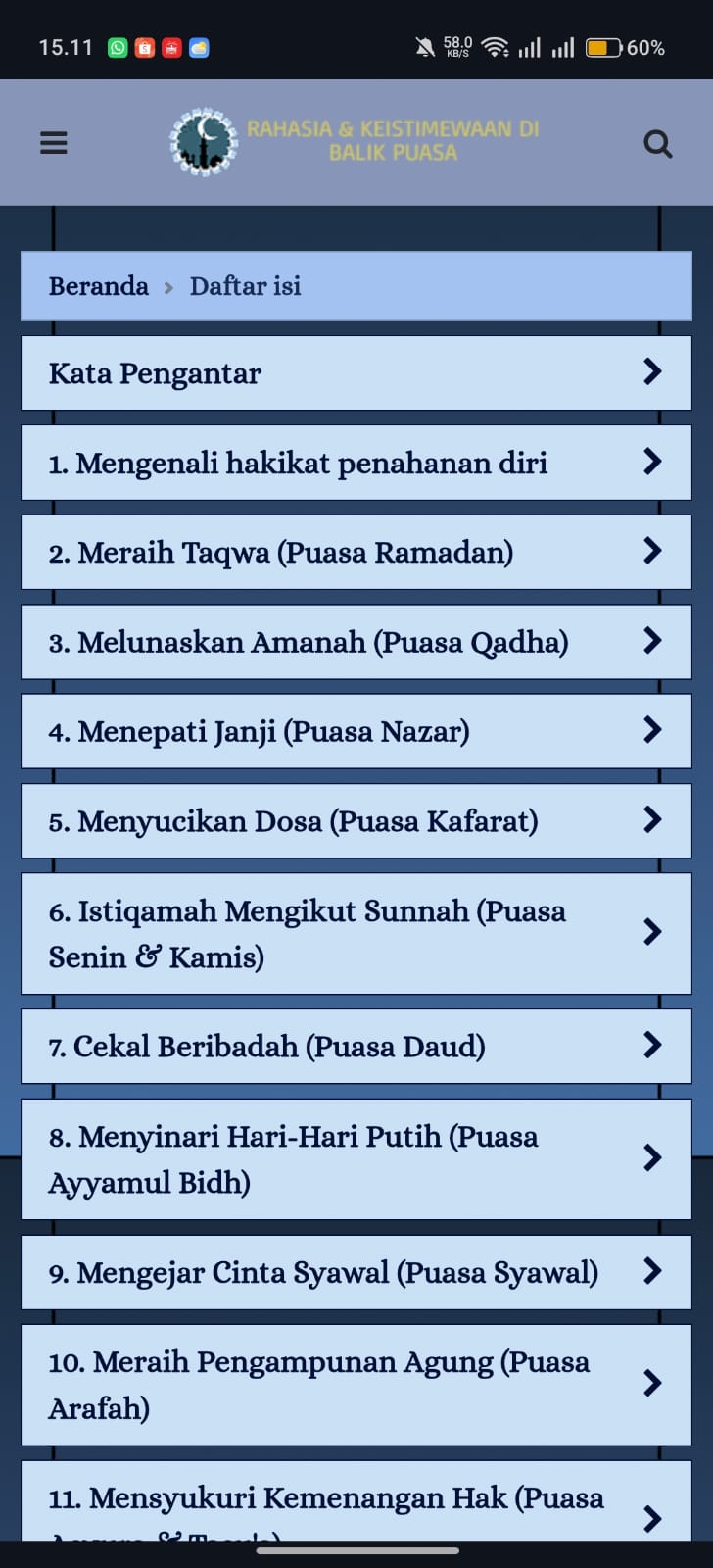Screen dimensions: 713x1568
Task: Open chapter 1 Mengenali hakikat penahanan diri
Action: point(356,463)
